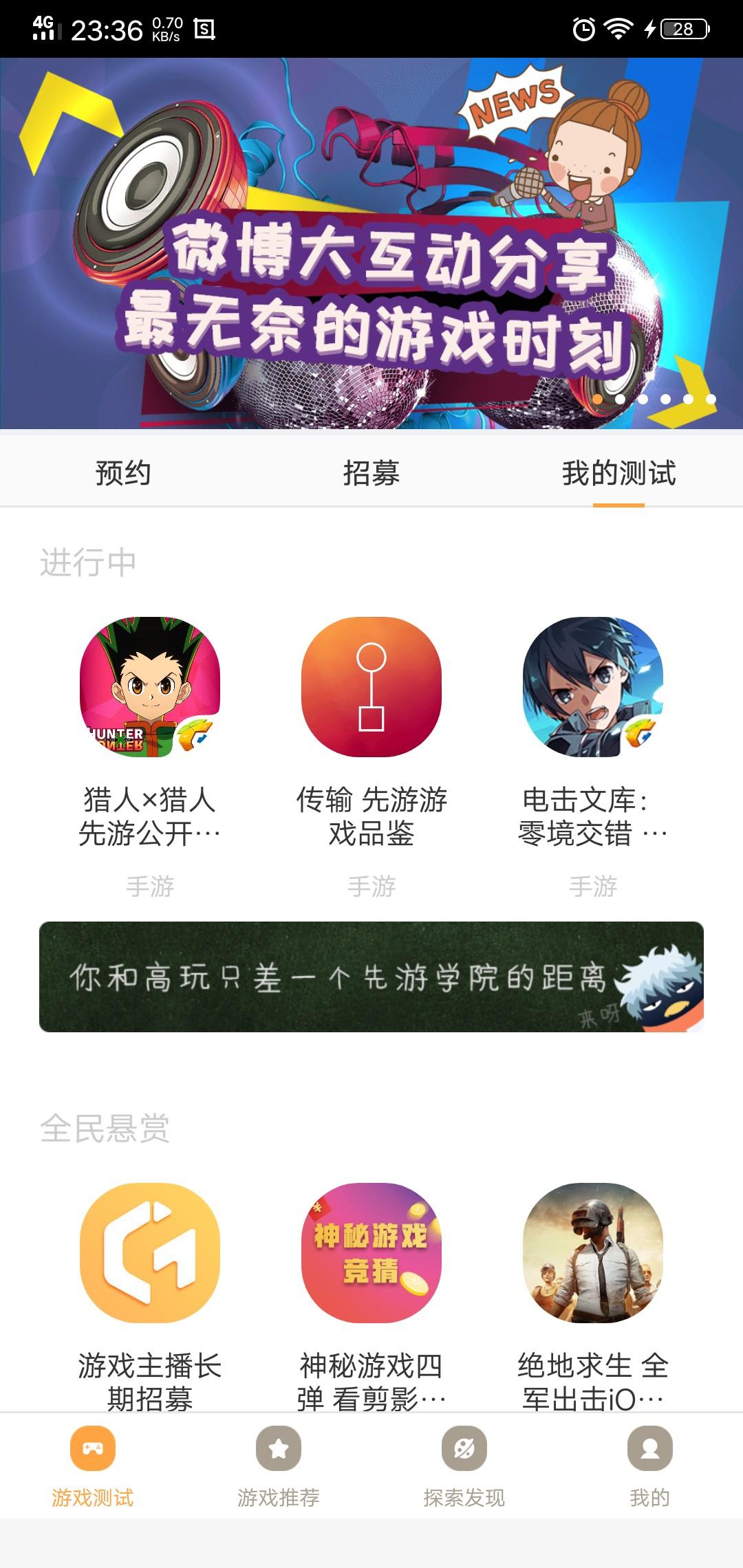Open the 神秘游戏四弹 bounty

point(371,1253)
